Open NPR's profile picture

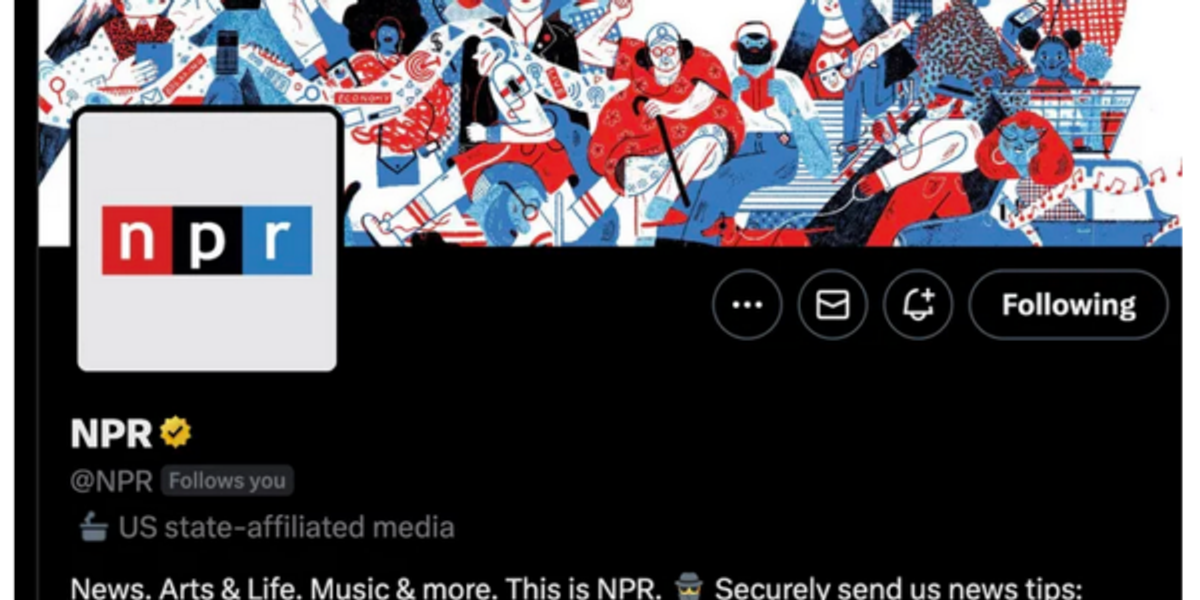(x=207, y=241)
